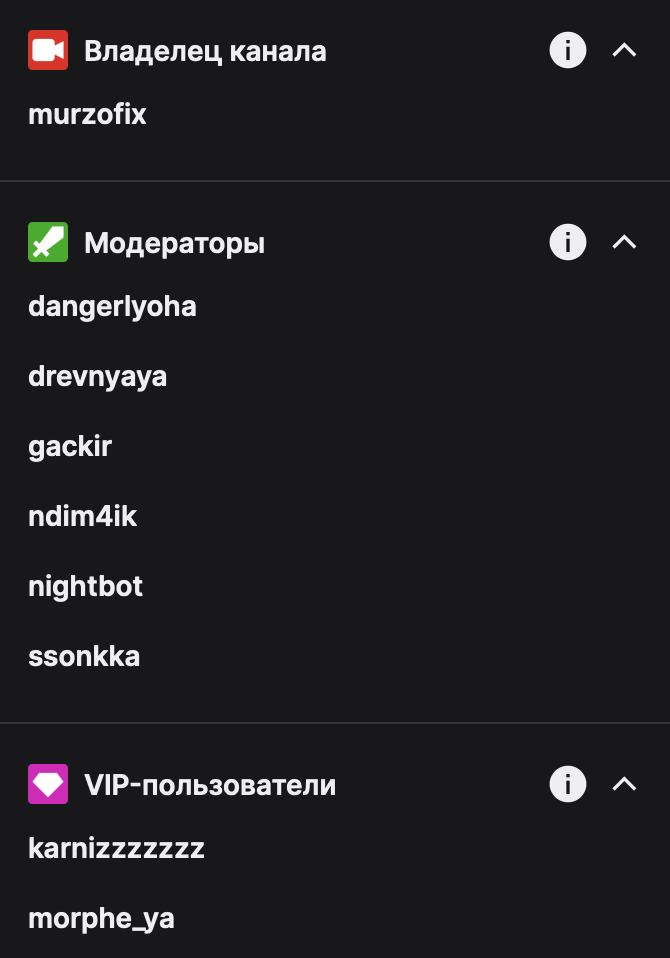Open info for Модераторы section
Screen dimensions: 670x958
(568, 242)
